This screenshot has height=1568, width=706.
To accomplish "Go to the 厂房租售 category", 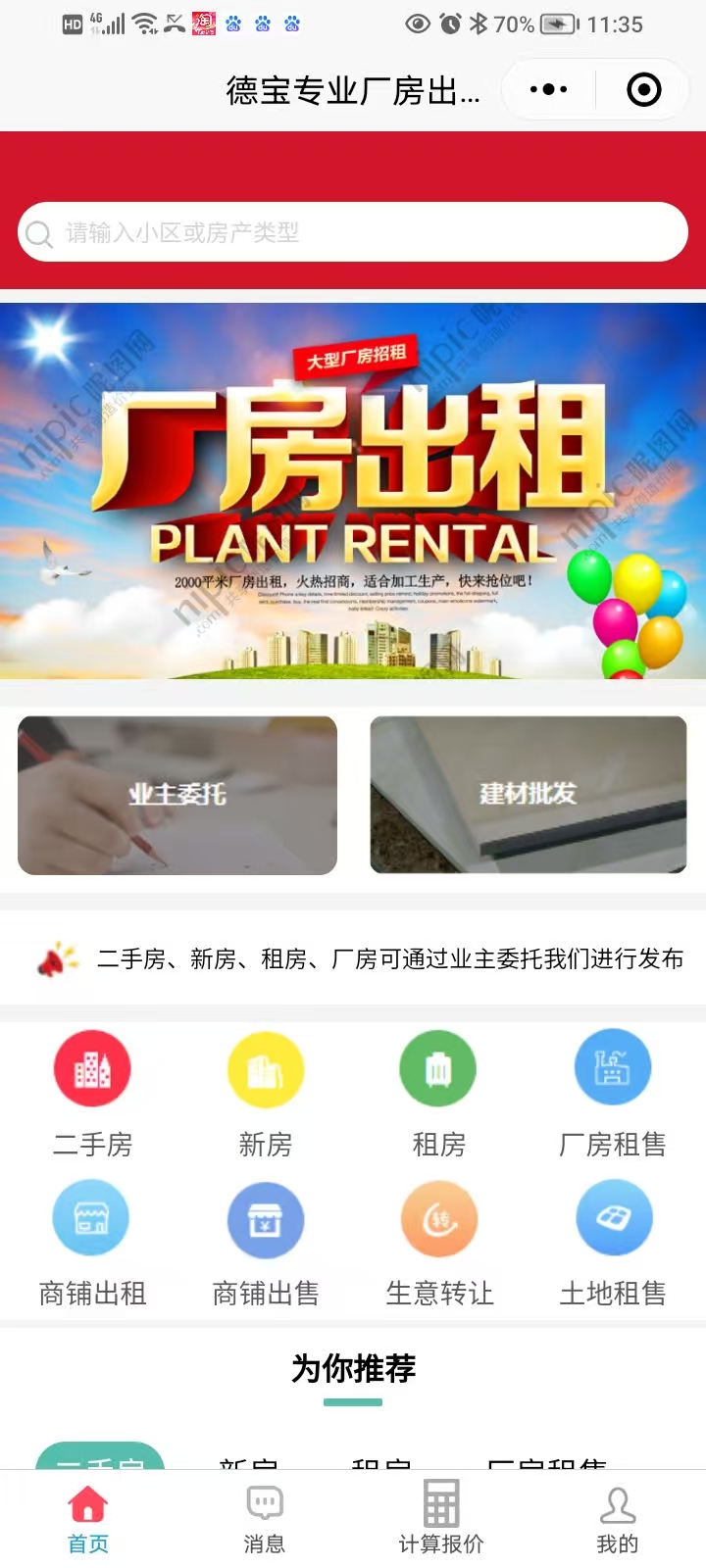I will click(612, 1090).
